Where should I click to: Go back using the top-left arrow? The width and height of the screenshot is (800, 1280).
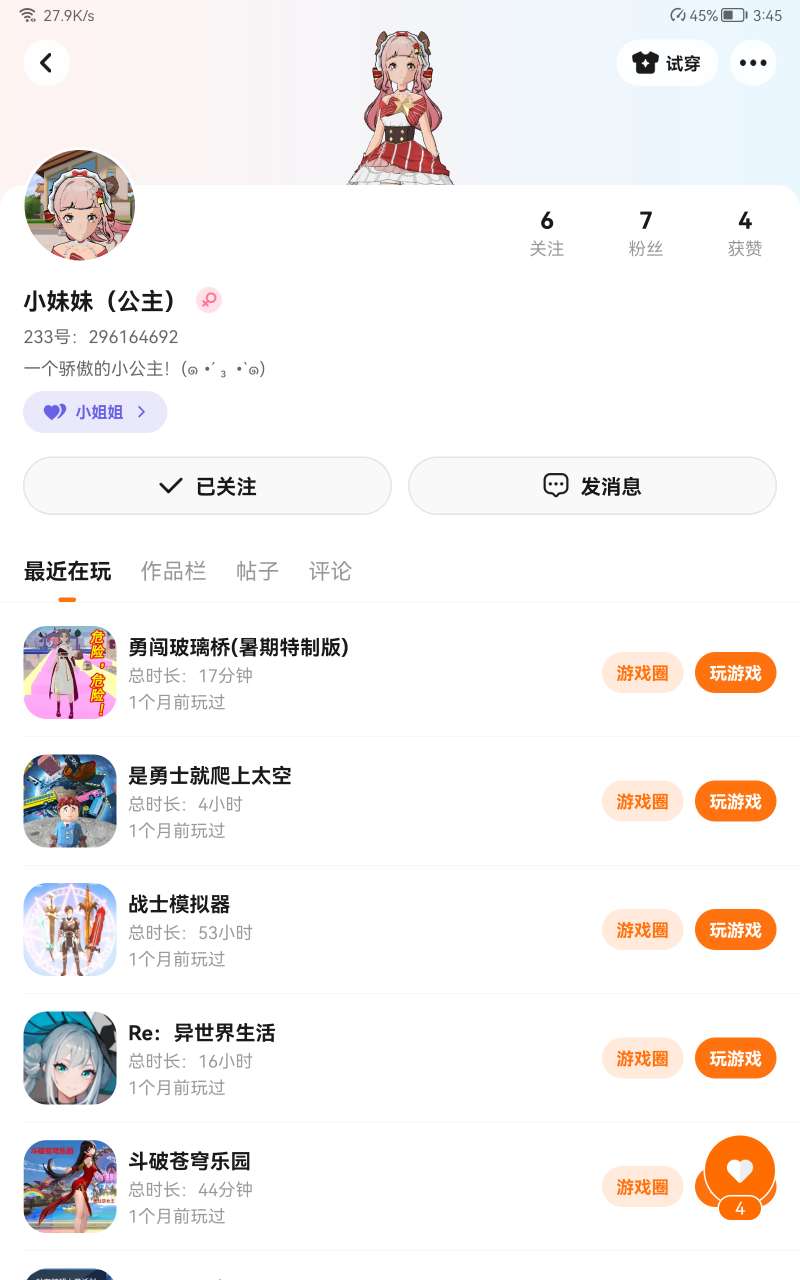point(46,63)
